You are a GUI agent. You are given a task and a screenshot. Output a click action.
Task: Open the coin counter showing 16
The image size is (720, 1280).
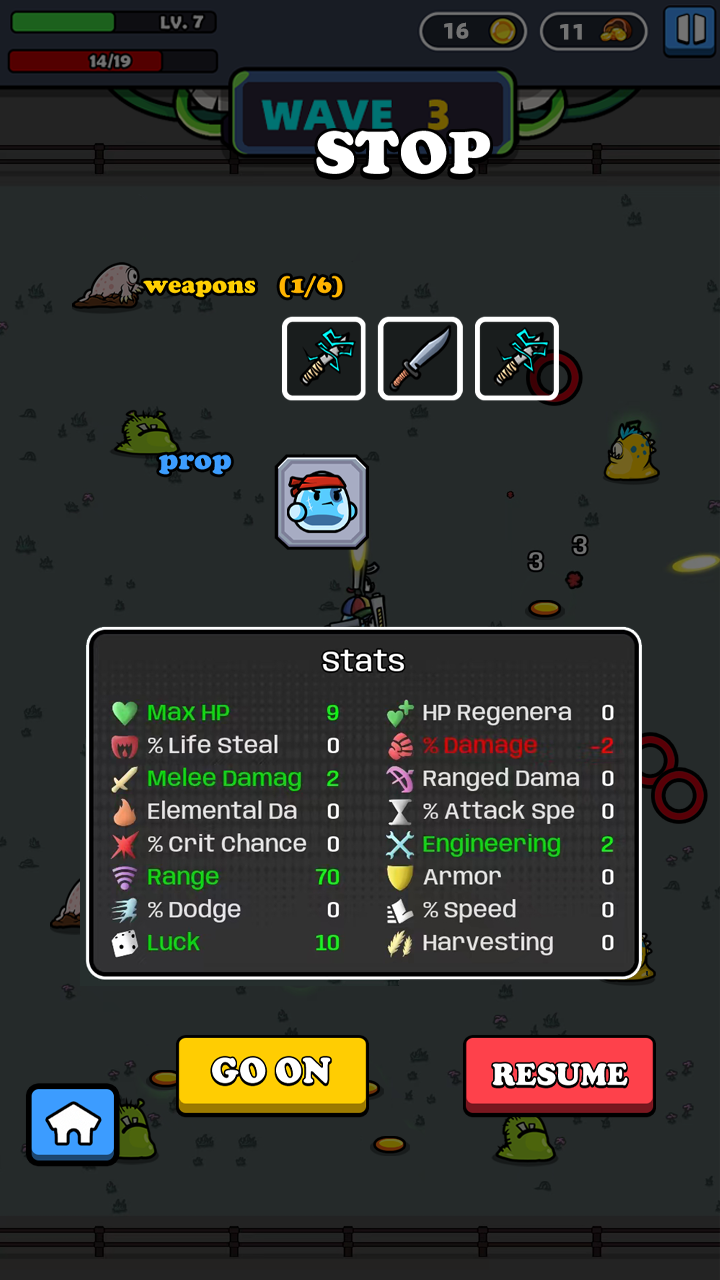click(x=471, y=31)
